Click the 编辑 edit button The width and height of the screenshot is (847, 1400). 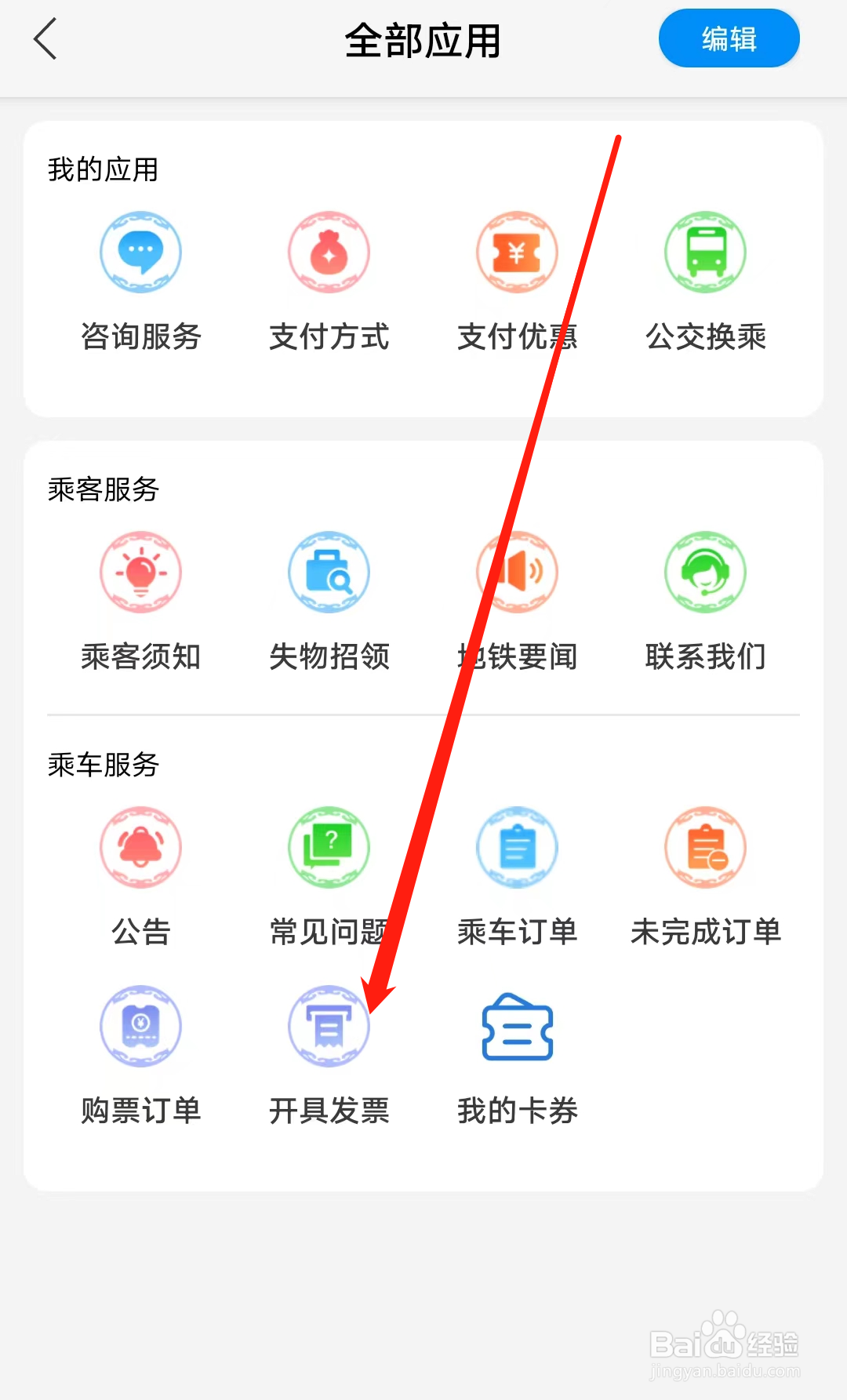pos(728,38)
